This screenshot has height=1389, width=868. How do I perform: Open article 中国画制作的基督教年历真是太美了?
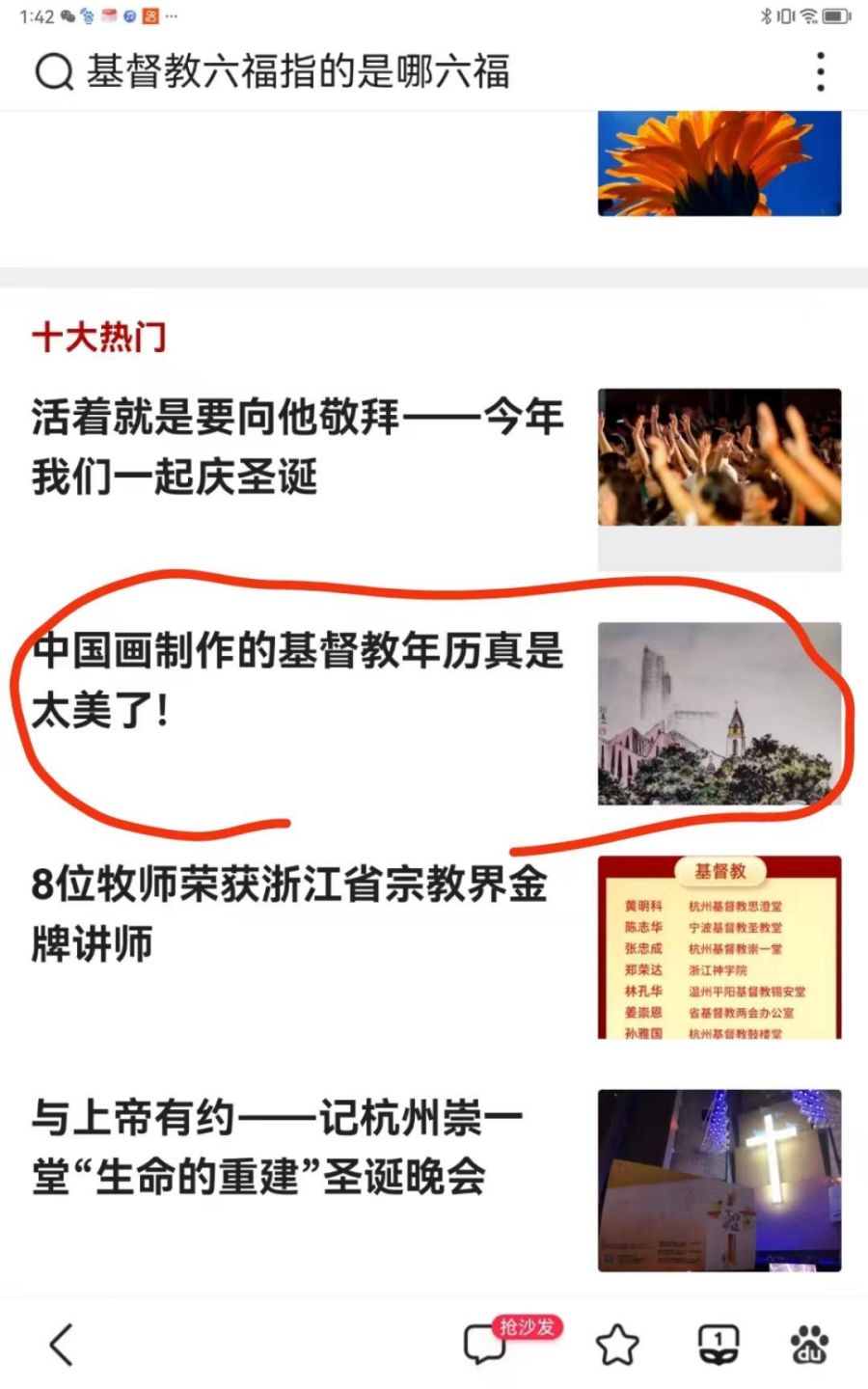click(297, 680)
